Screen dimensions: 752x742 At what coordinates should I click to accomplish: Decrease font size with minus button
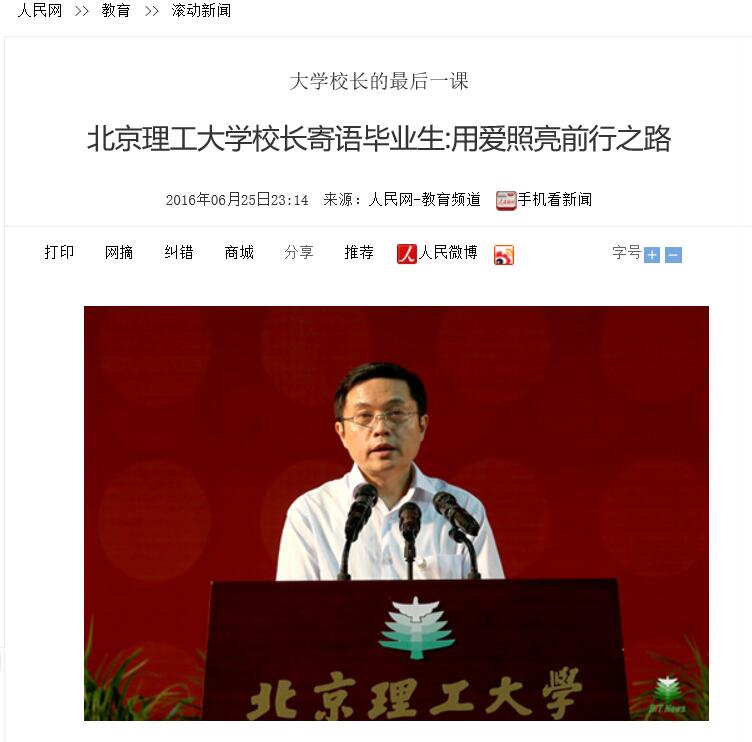pyautogui.click(x=674, y=255)
